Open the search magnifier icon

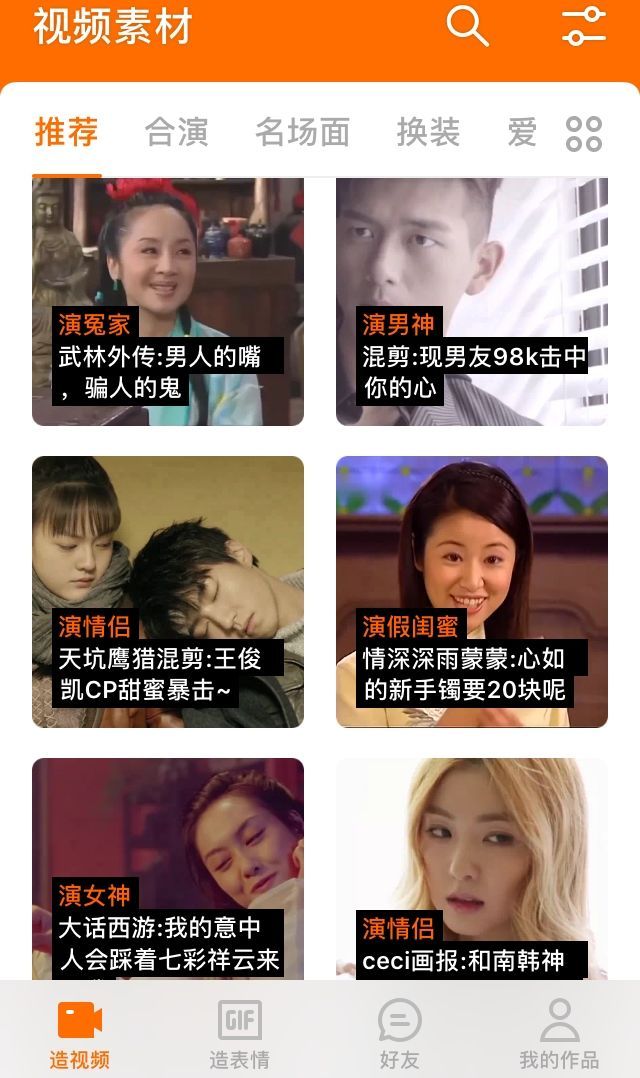pos(467,26)
